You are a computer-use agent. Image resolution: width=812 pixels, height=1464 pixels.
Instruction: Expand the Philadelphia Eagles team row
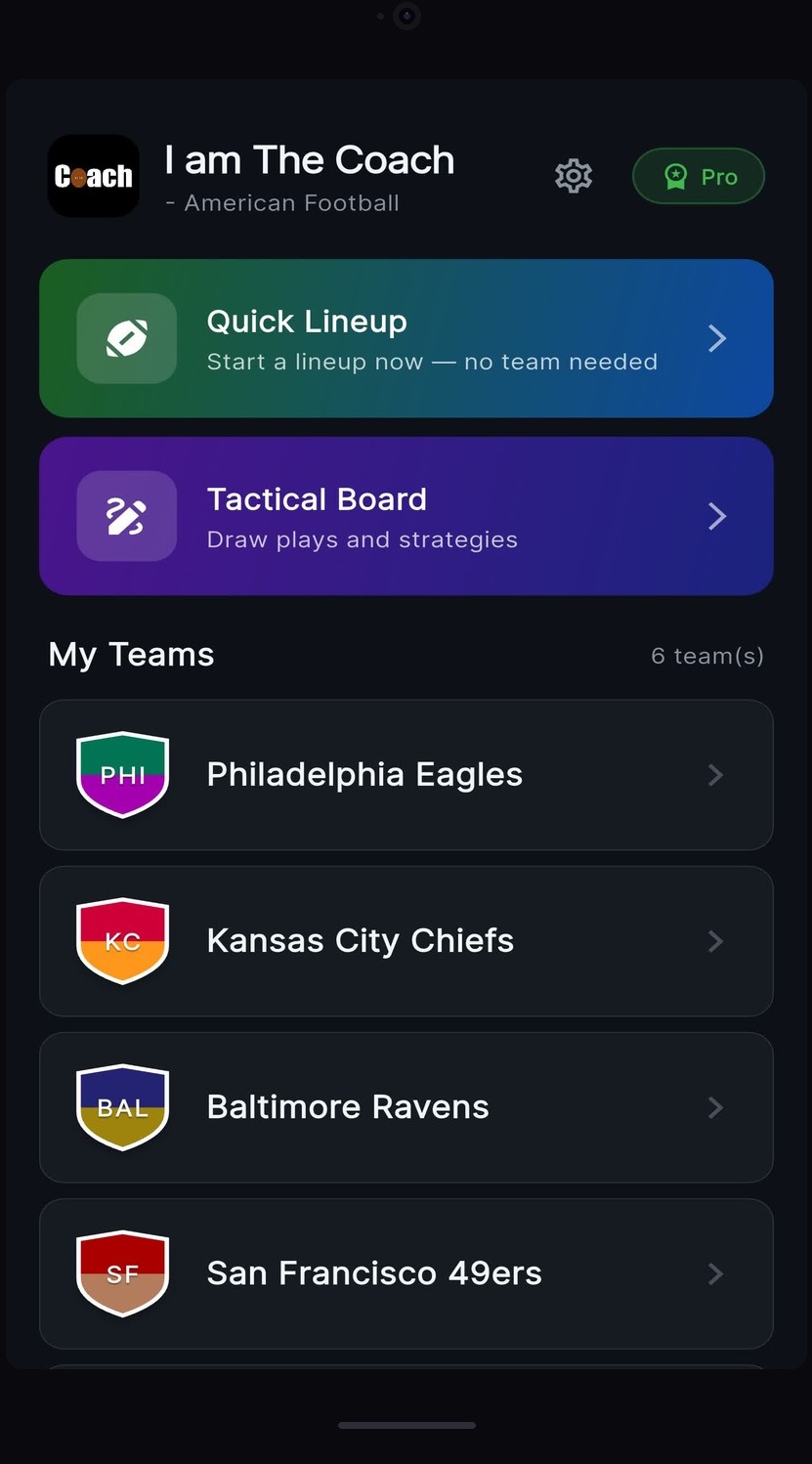pos(406,774)
